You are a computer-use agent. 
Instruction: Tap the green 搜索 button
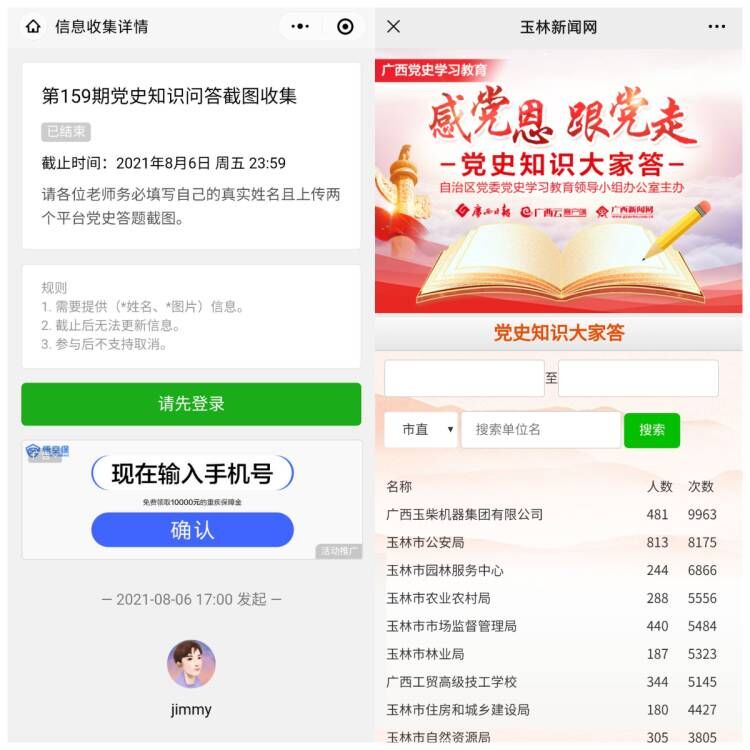pyautogui.click(x=652, y=430)
